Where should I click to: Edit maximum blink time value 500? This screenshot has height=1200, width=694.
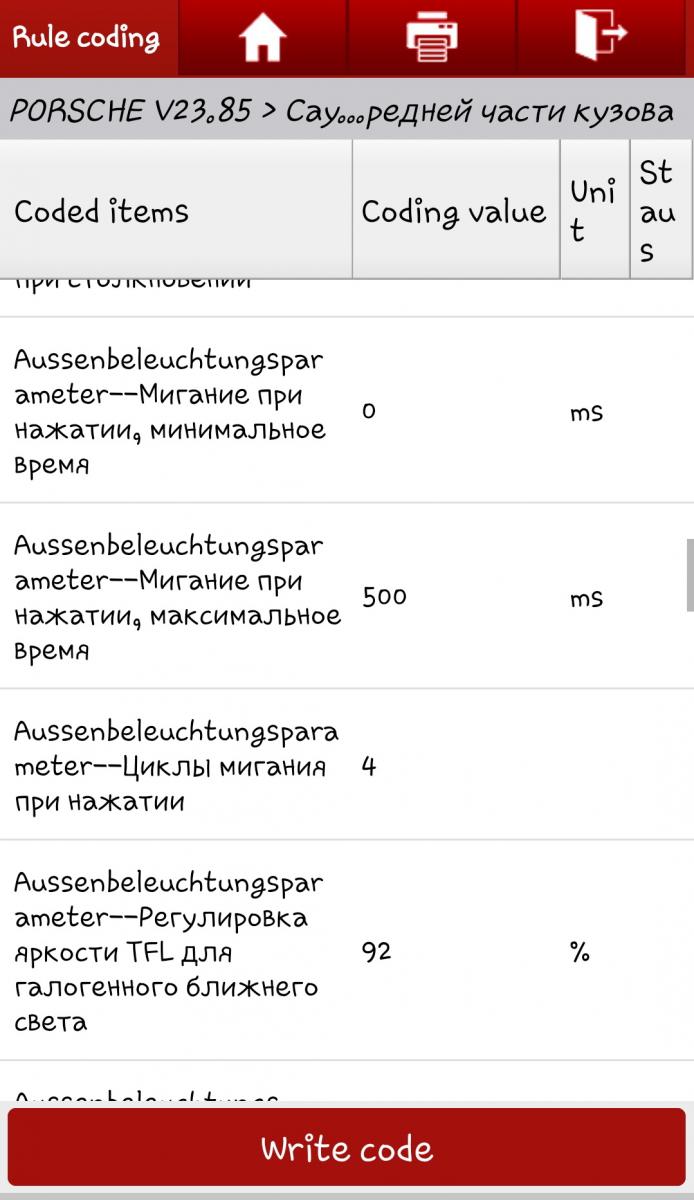coord(384,597)
